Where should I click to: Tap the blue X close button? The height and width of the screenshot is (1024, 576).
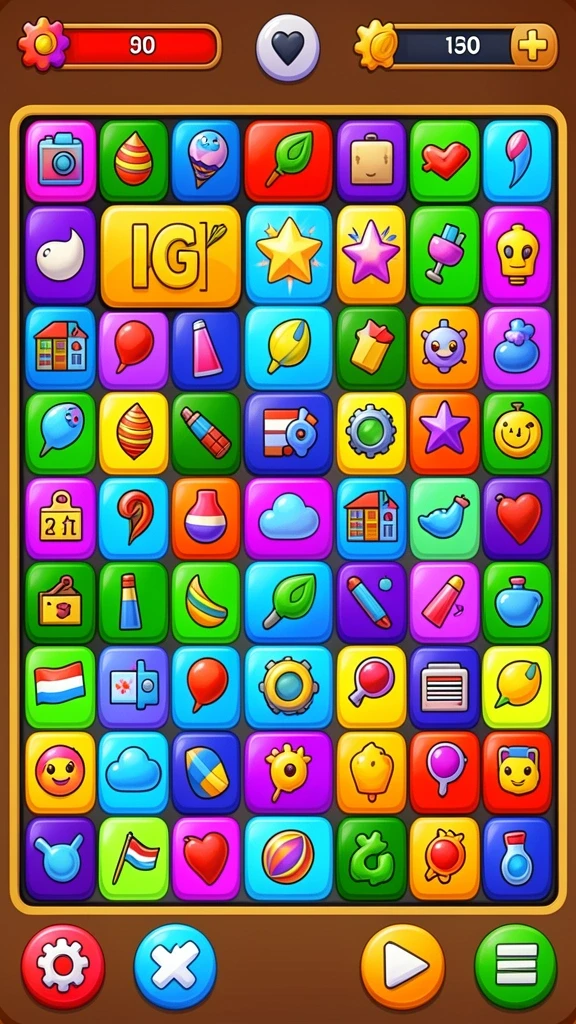pyautogui.click(x=175, y=967)
